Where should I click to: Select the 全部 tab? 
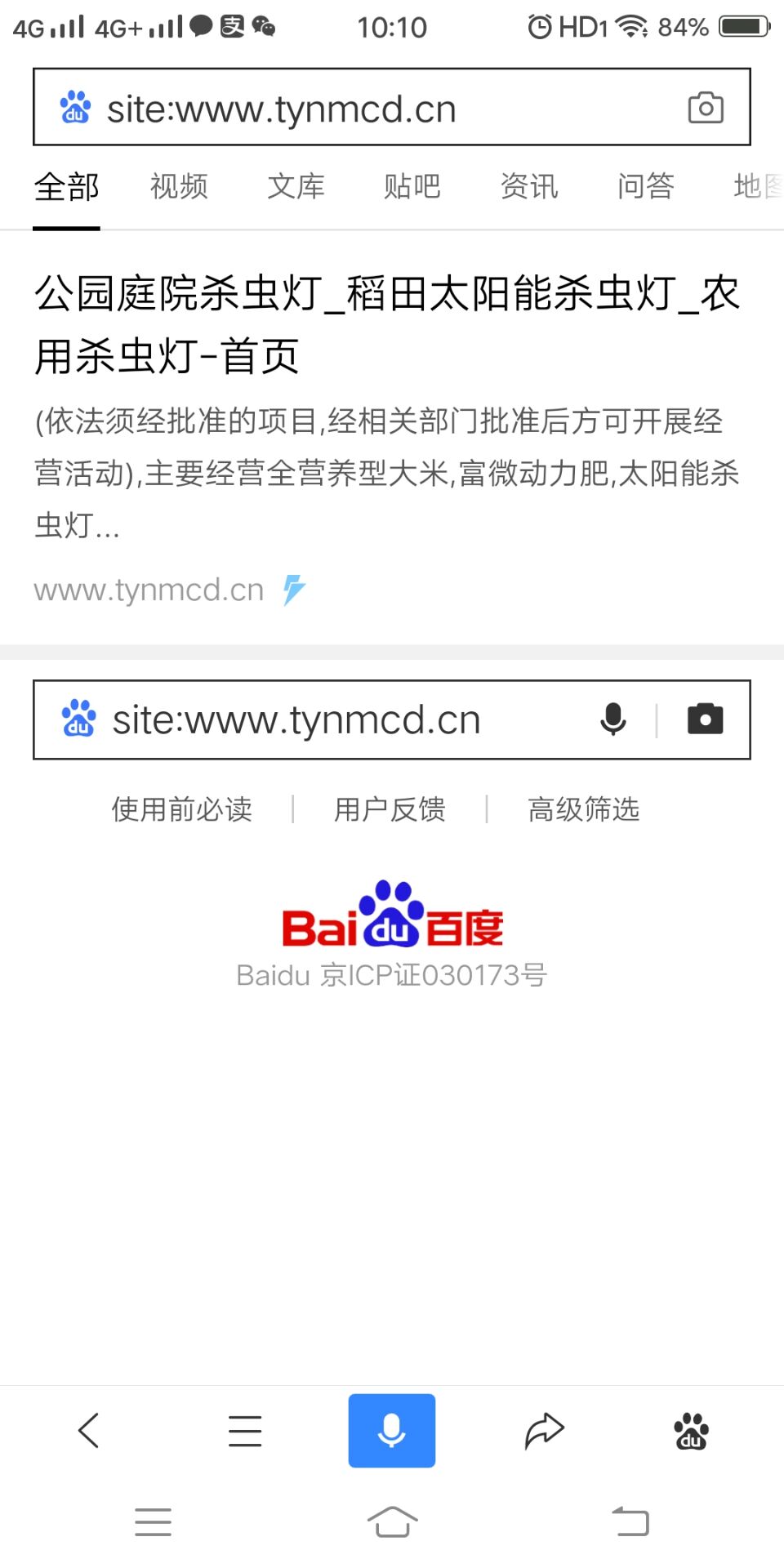(x=67, y=187)
